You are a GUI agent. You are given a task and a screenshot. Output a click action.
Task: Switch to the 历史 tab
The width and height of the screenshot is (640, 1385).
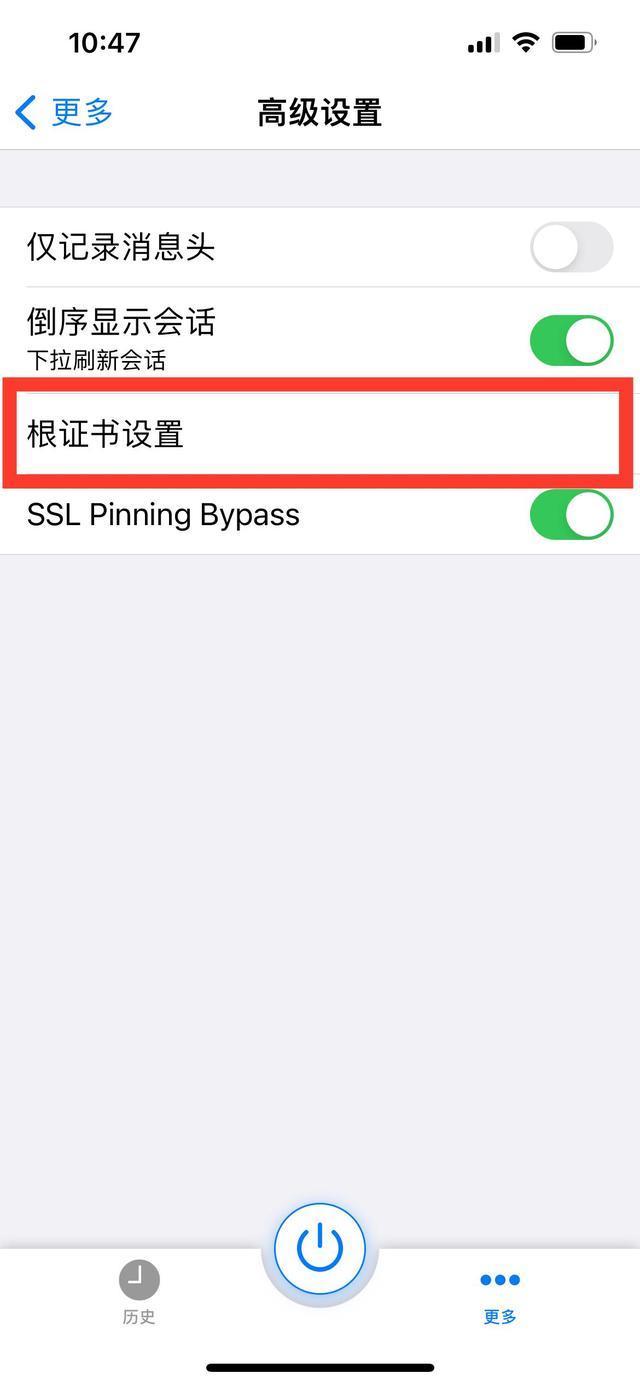tap(139, 1292)
